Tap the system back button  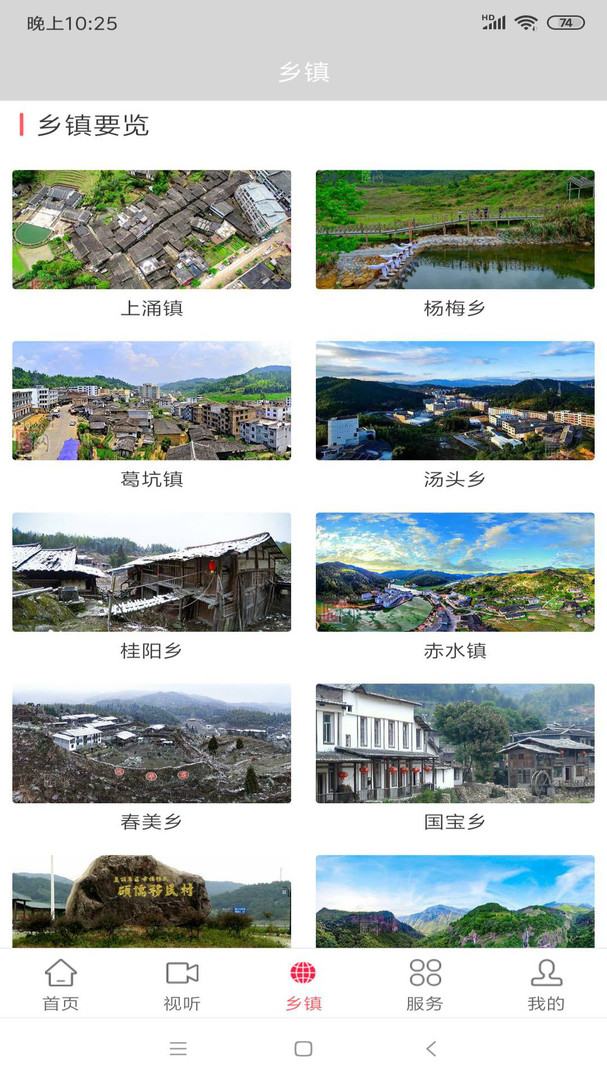point(431,1048)
